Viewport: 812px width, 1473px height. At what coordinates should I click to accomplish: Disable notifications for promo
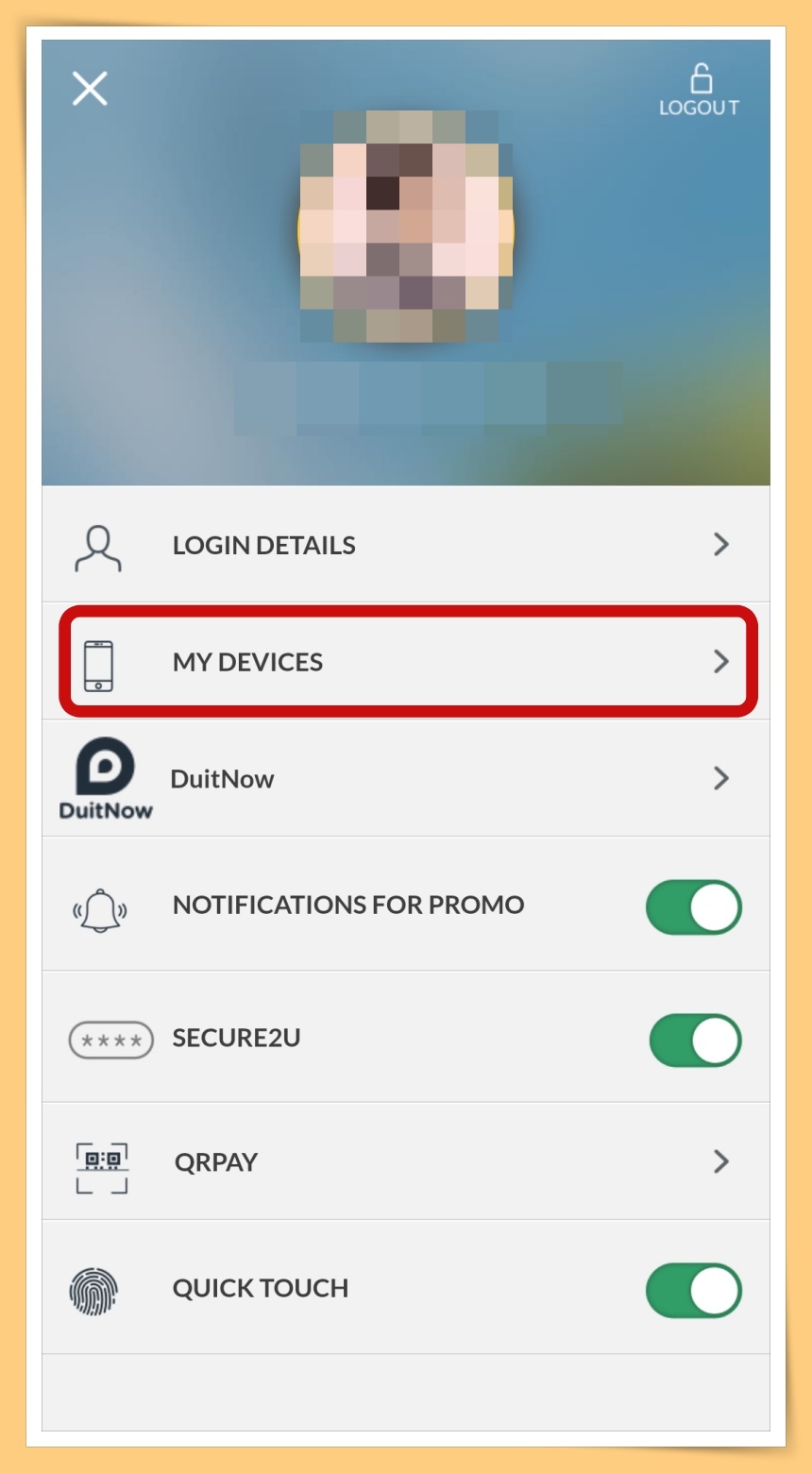[694, 907]
